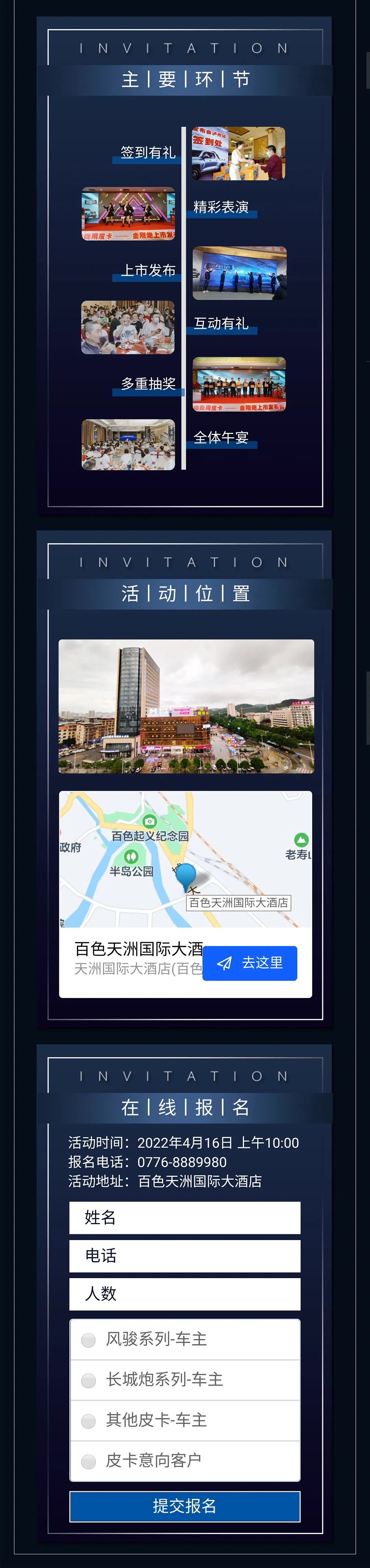This screenshot has height=1568, width=370.
Task: Submit the form with 提交报名
Action: point(185,1506)
